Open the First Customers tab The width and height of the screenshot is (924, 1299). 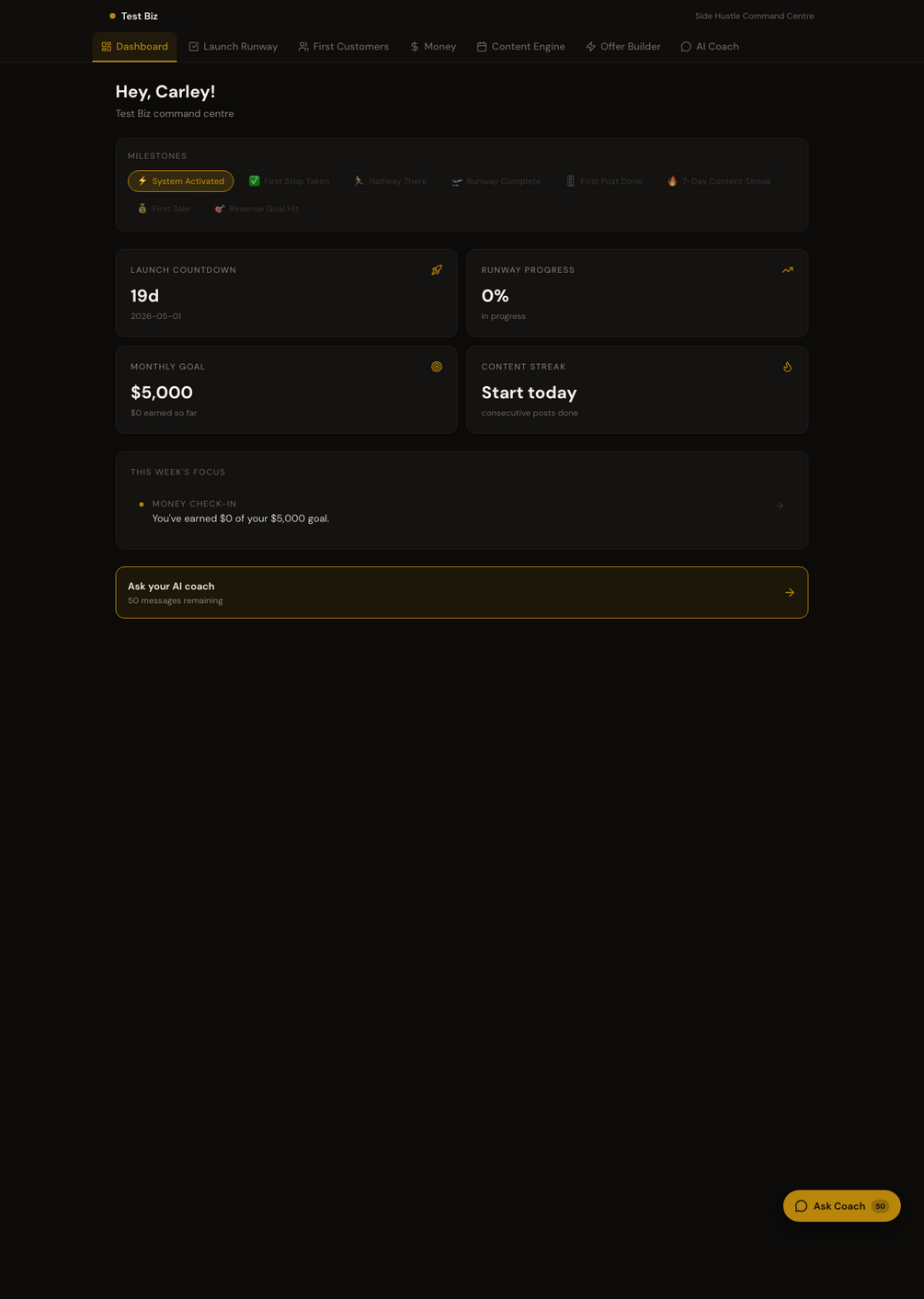[x=343, y=47]
